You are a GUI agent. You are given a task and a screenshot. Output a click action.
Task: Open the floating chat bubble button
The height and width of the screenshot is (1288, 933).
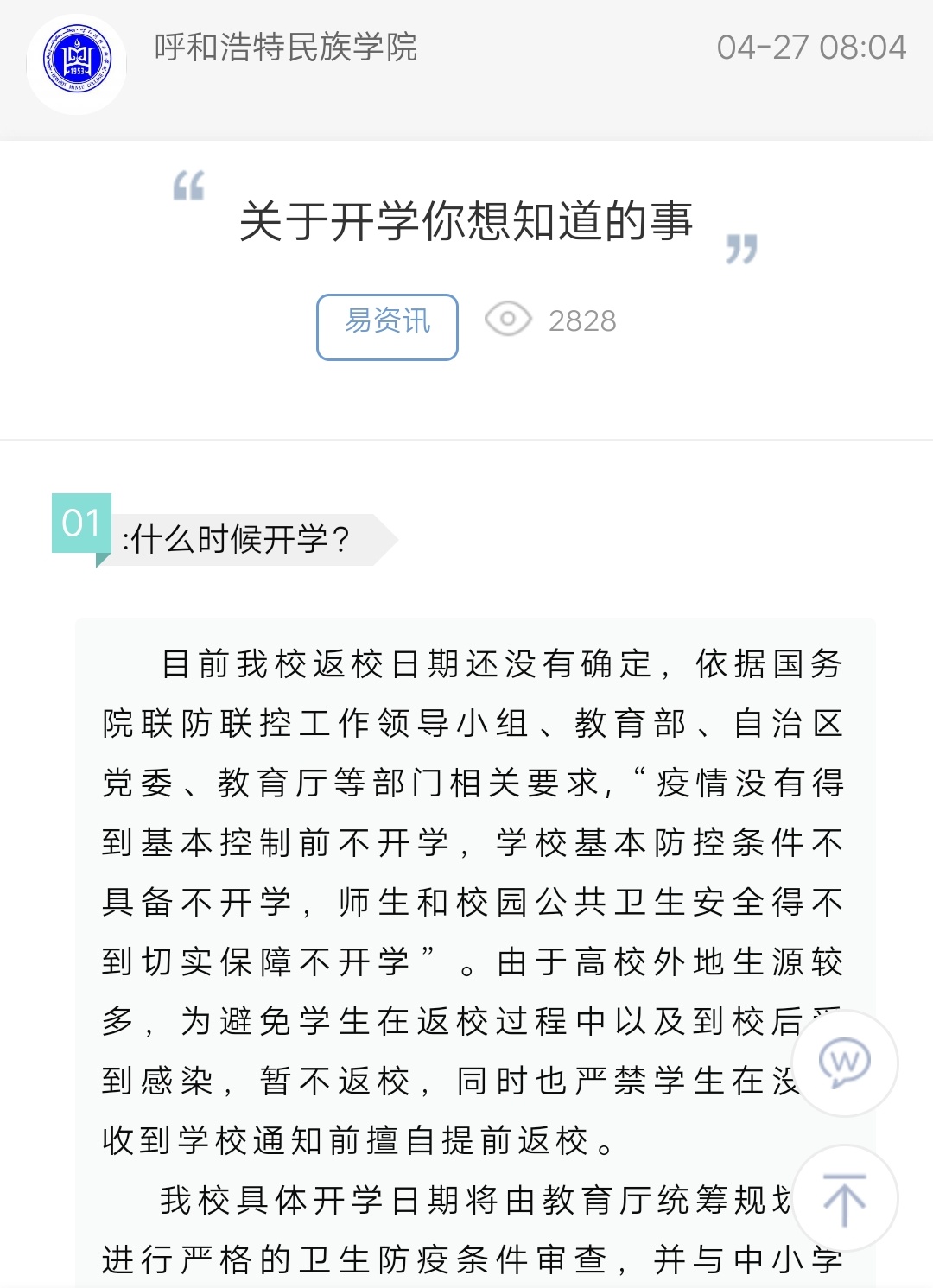pos(844,1063)
